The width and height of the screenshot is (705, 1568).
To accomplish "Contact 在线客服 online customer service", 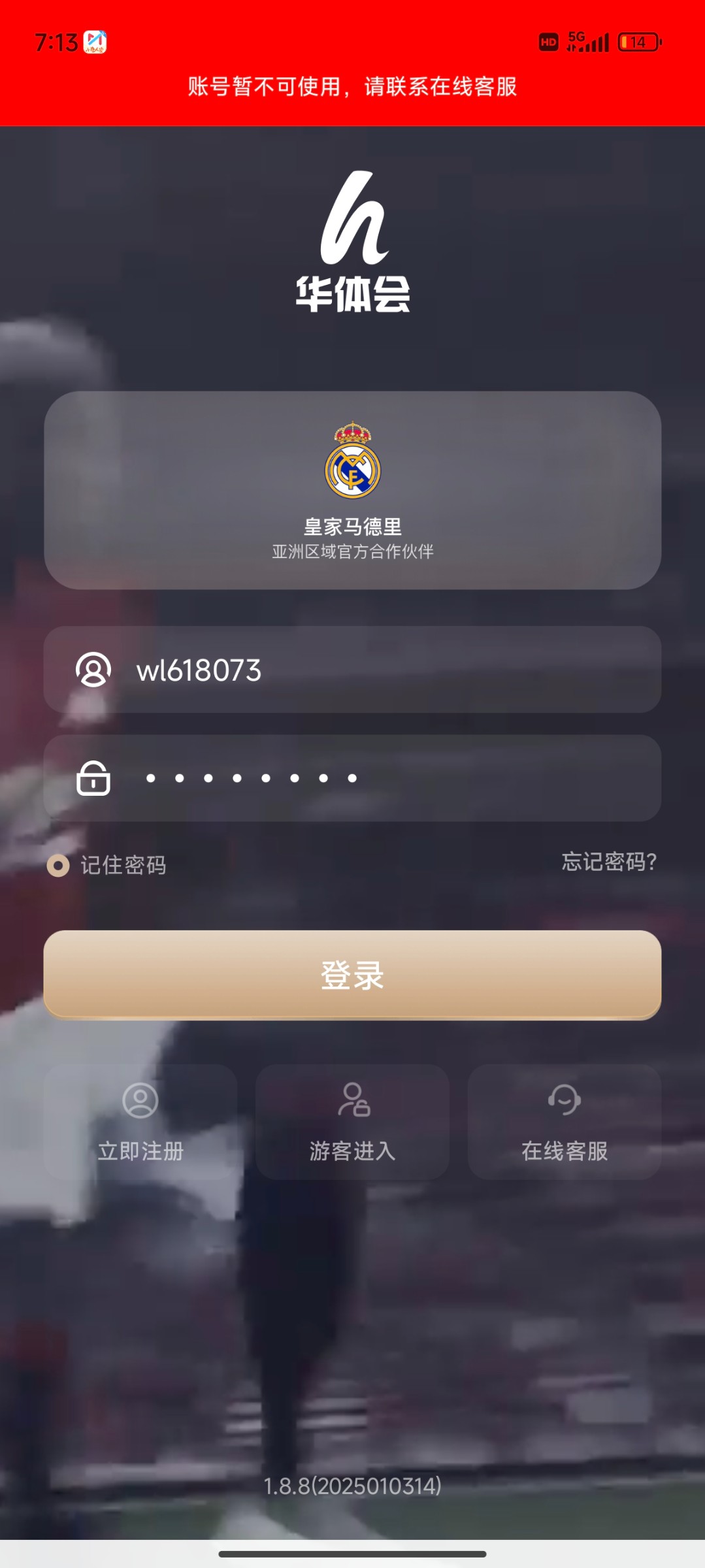I will [x=565, y=1122].
